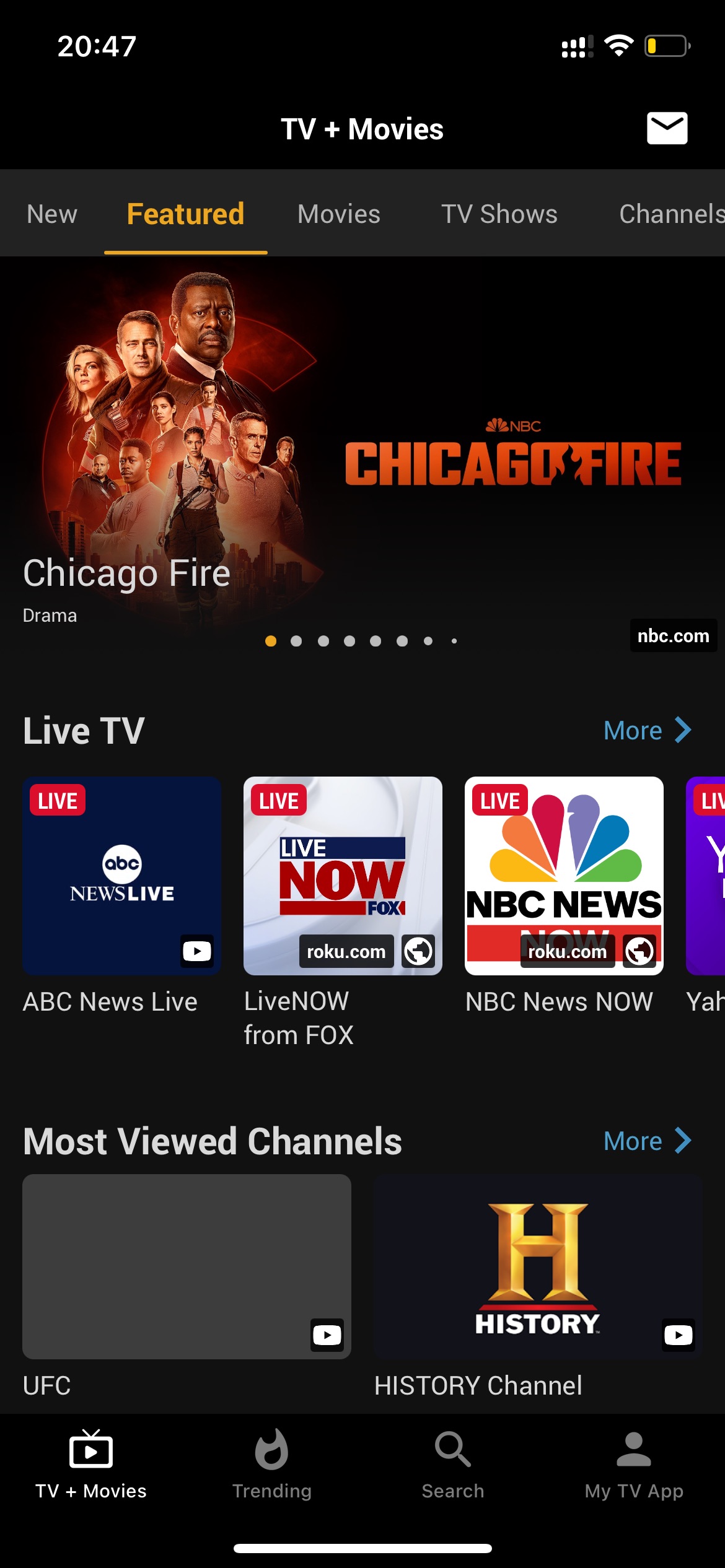This screenshot has height=1568, width=725.
Task: Click the YouTube icon on ABC News Live
Action: coord(197,951)
